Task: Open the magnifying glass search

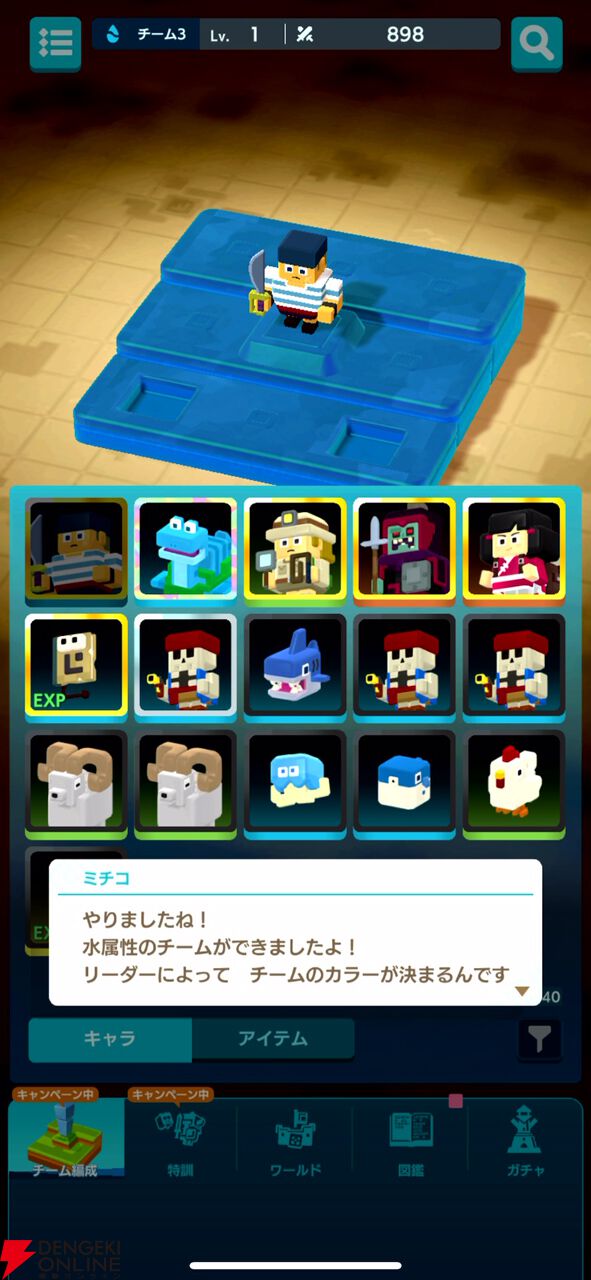Action: tap(537, 43)
